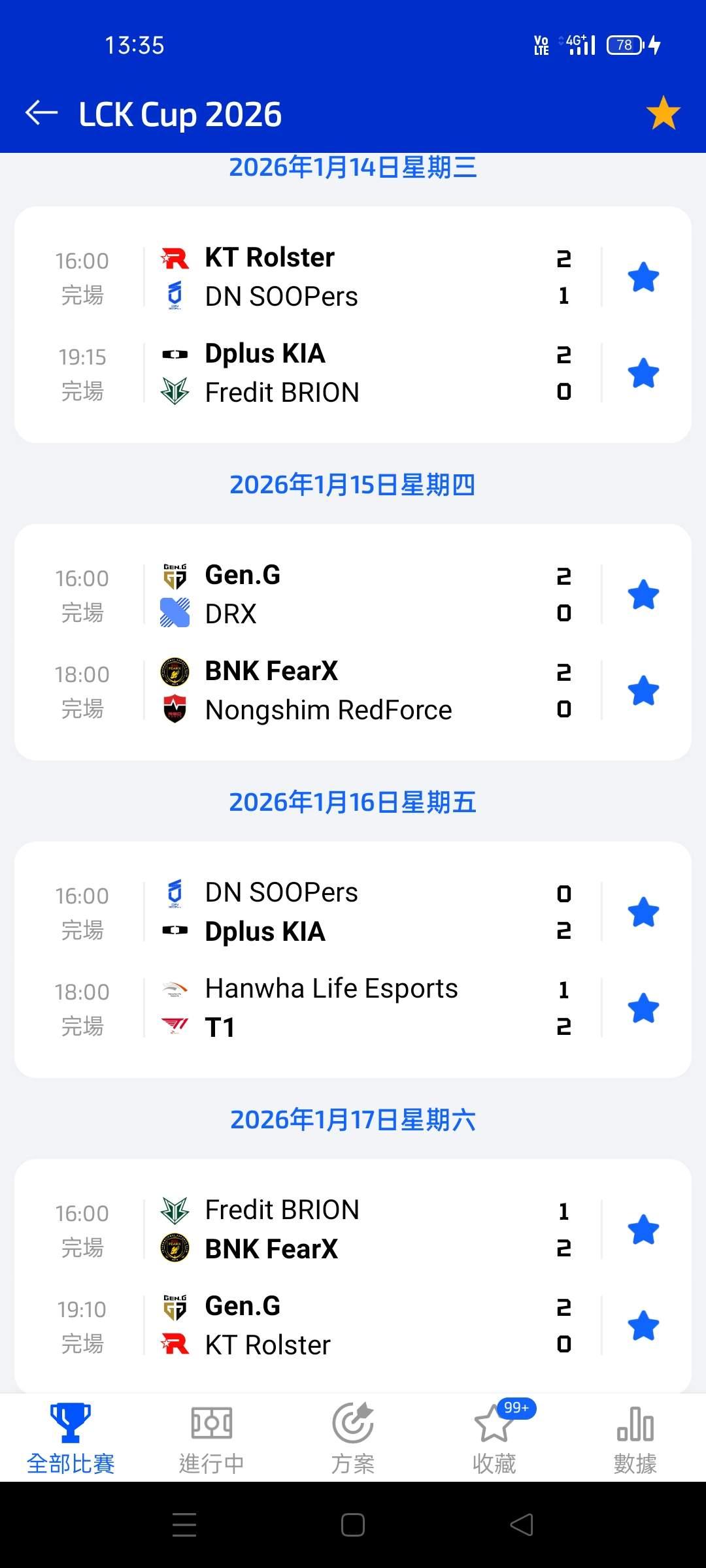Toggle the favorite star for BNK FearX vs Nongshim RedForce
This screenshot has width=706, height=1568.
(643, 691)
